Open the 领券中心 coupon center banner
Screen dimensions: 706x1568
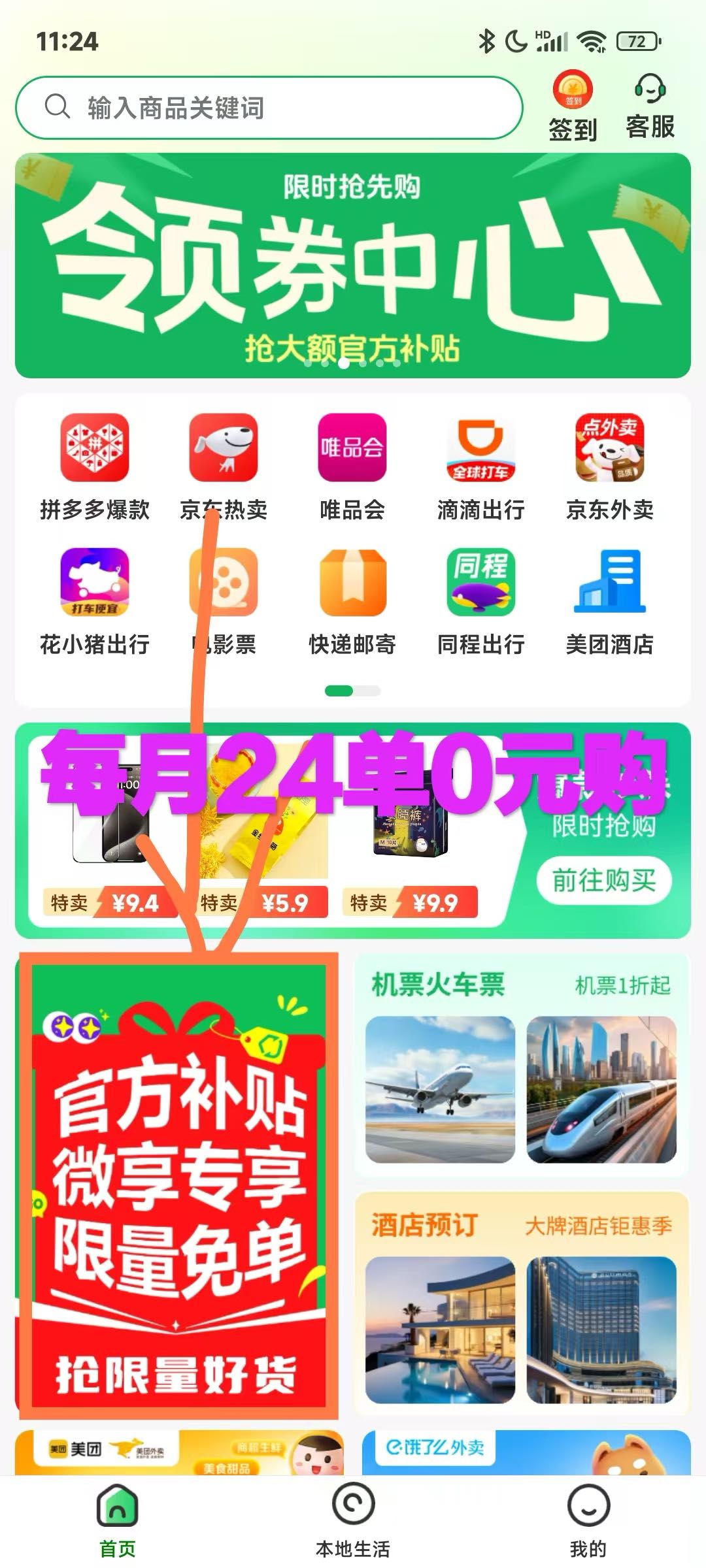(353, 261)
